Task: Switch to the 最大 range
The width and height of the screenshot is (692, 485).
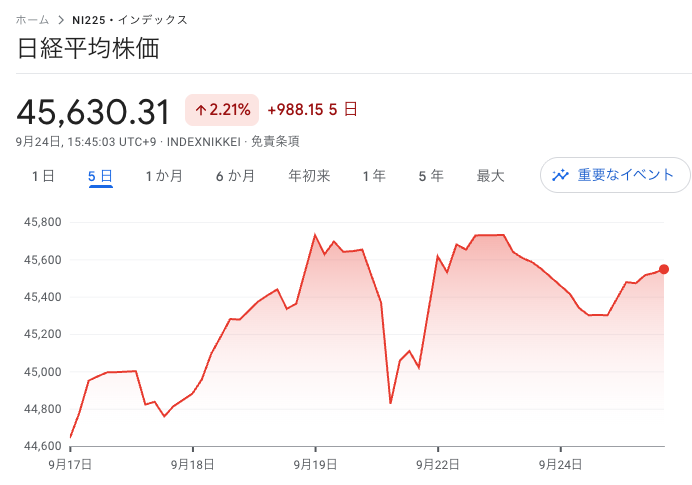Action: coord(490,176)
